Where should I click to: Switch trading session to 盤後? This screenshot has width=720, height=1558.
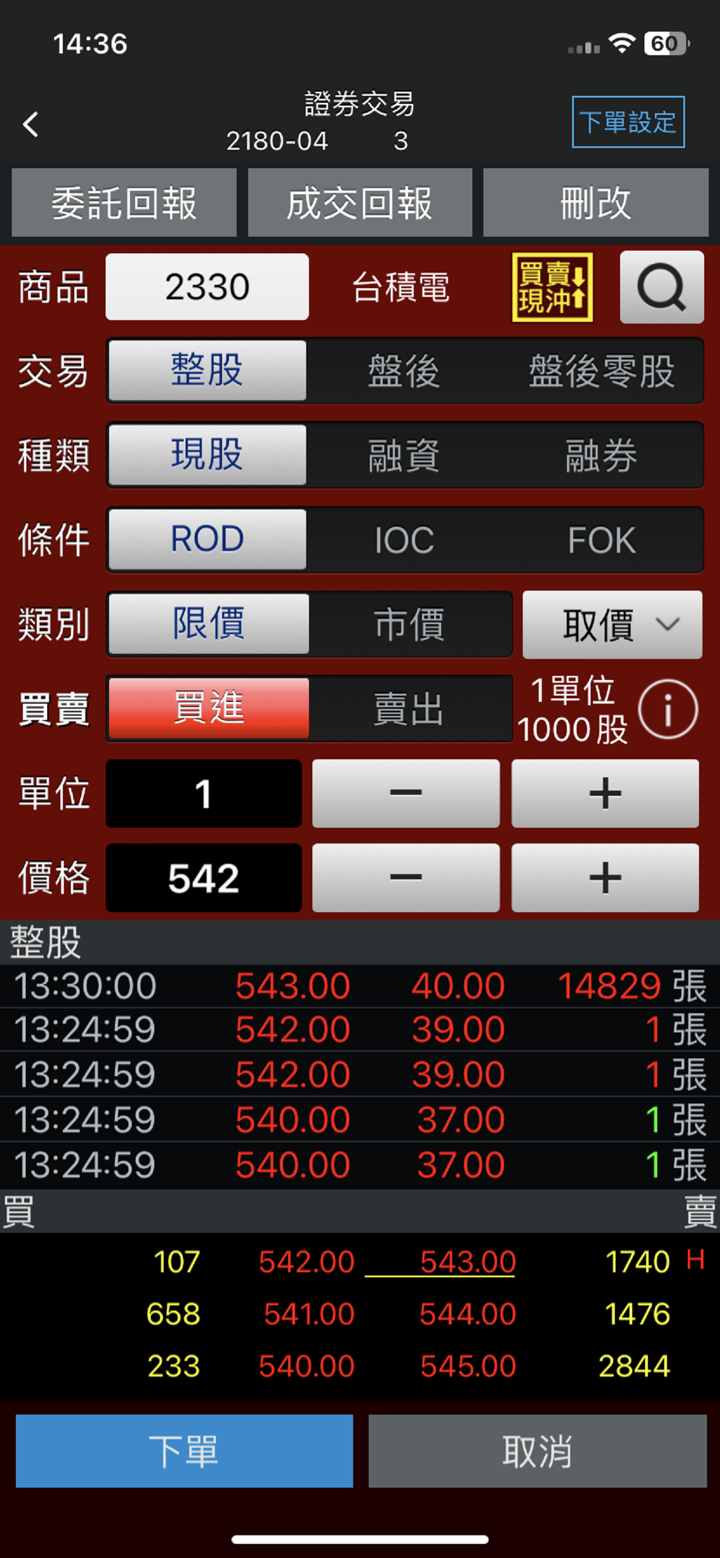click(x=404, y=371)
